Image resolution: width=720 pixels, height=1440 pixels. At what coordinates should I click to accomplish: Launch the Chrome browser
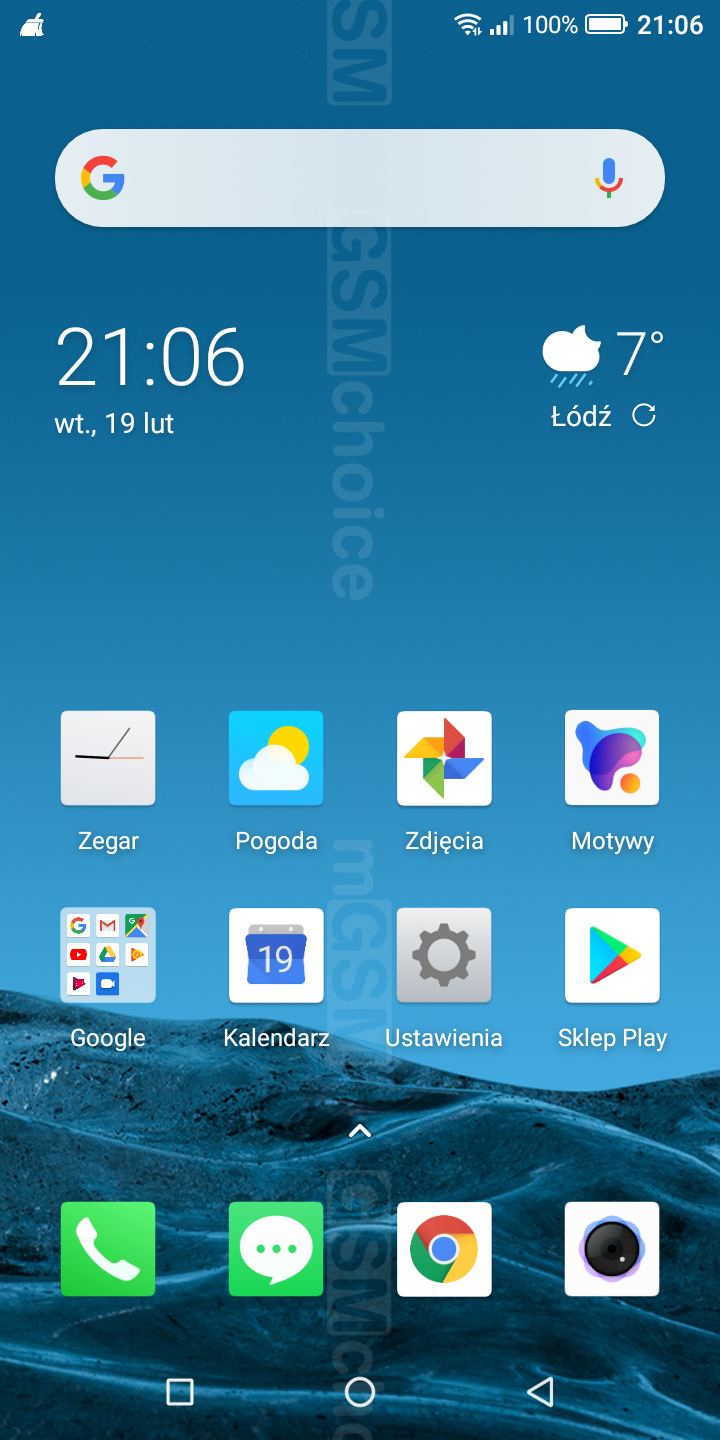444,1249
